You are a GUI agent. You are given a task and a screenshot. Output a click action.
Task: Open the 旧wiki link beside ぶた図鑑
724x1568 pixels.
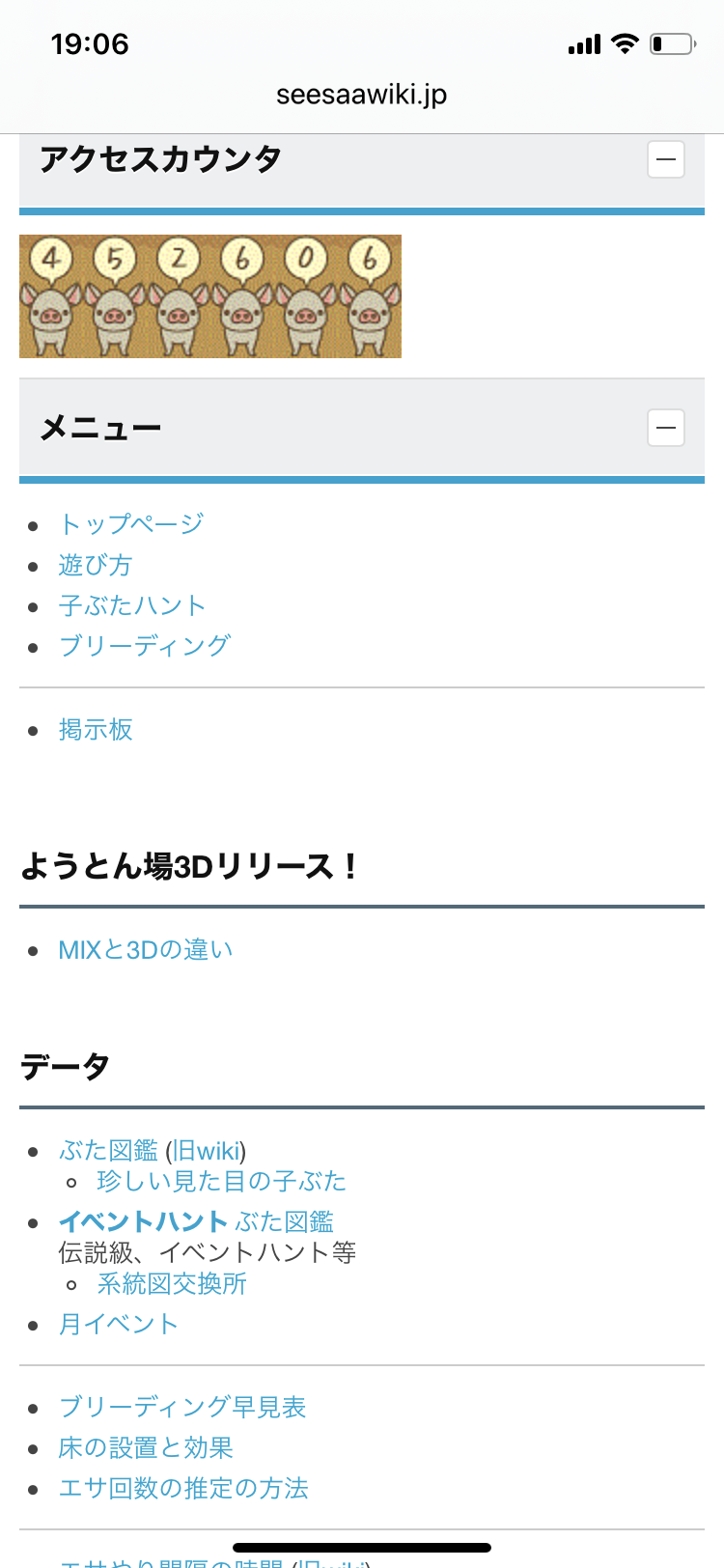pos(206,1151)
